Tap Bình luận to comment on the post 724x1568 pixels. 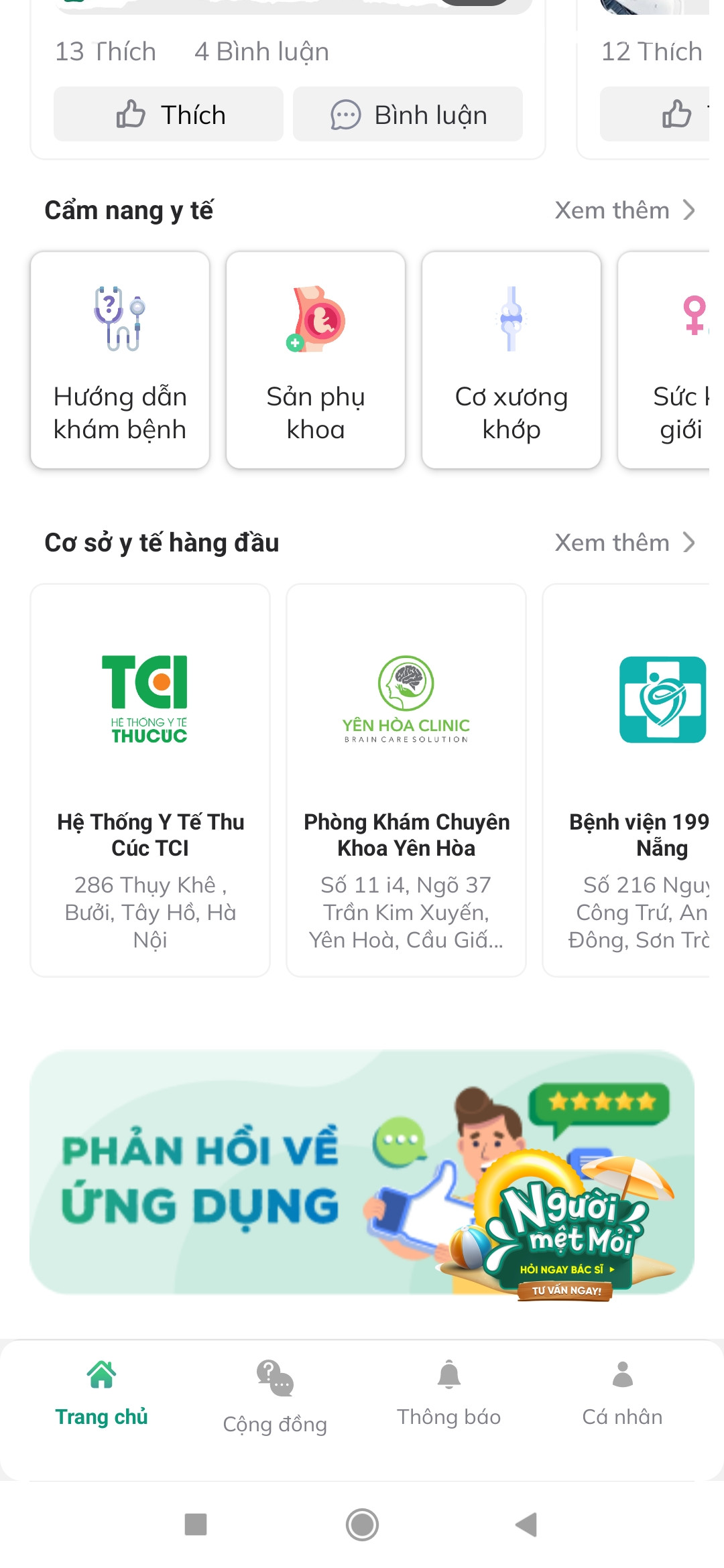click(x=408, y=115)
